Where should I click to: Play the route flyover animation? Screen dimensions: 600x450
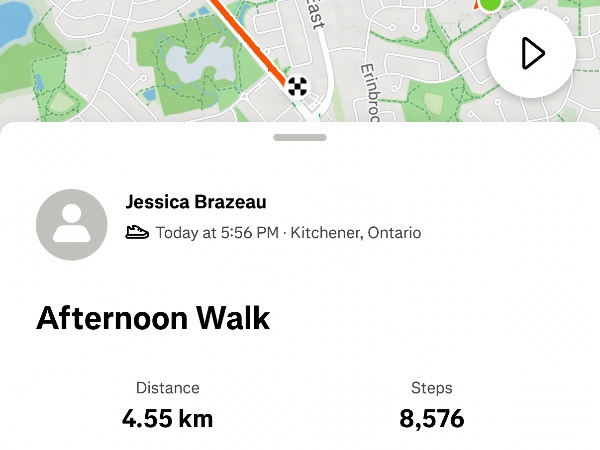tap(531, 53)
